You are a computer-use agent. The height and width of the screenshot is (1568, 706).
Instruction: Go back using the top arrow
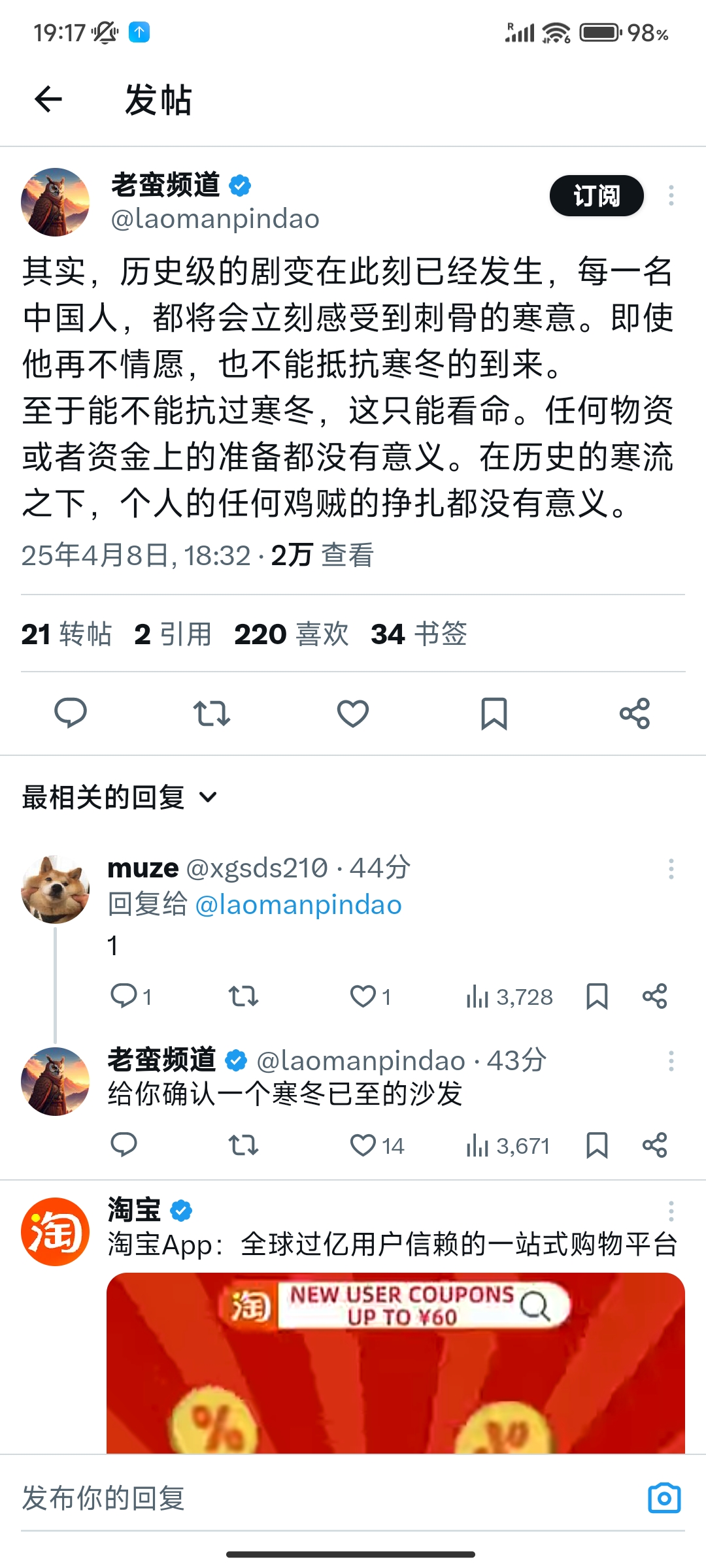click(48, 99)
